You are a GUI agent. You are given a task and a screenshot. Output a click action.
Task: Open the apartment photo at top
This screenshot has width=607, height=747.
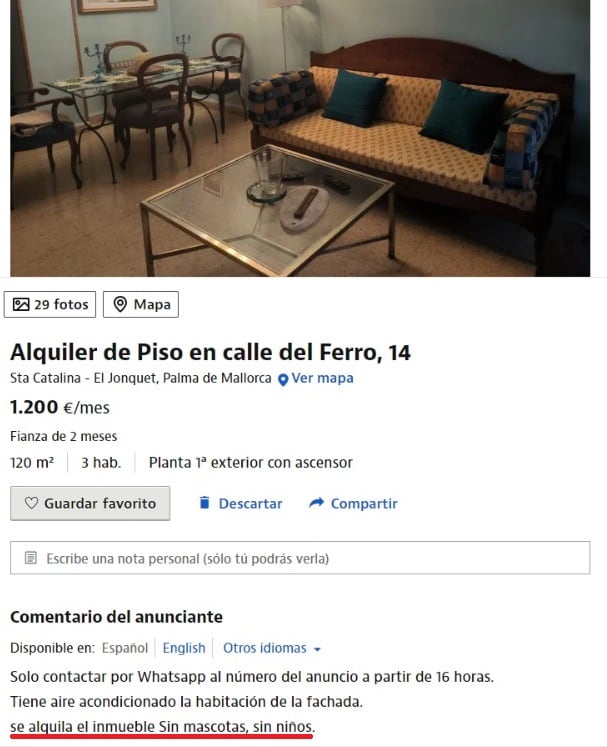(x=300, y=140)
